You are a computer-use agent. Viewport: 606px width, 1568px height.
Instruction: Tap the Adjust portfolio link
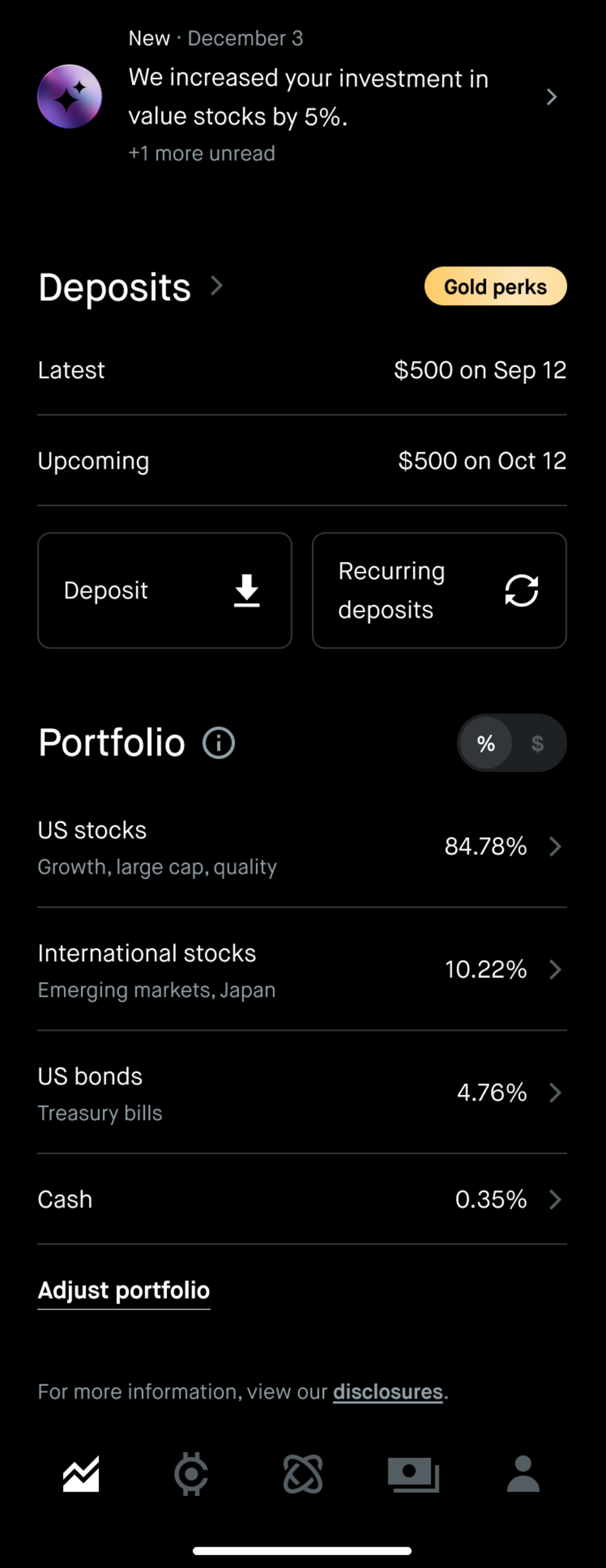coord(124,1290)
